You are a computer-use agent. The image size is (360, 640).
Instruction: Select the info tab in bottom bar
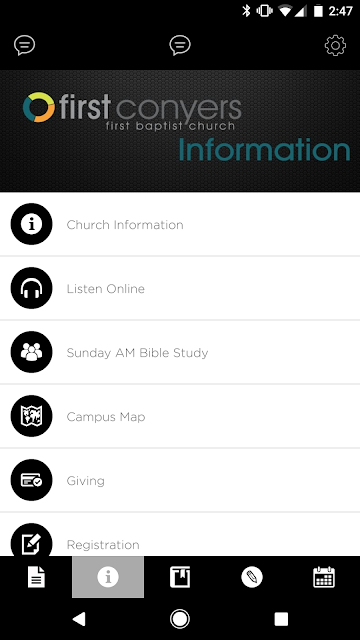[x=108, y=577]
